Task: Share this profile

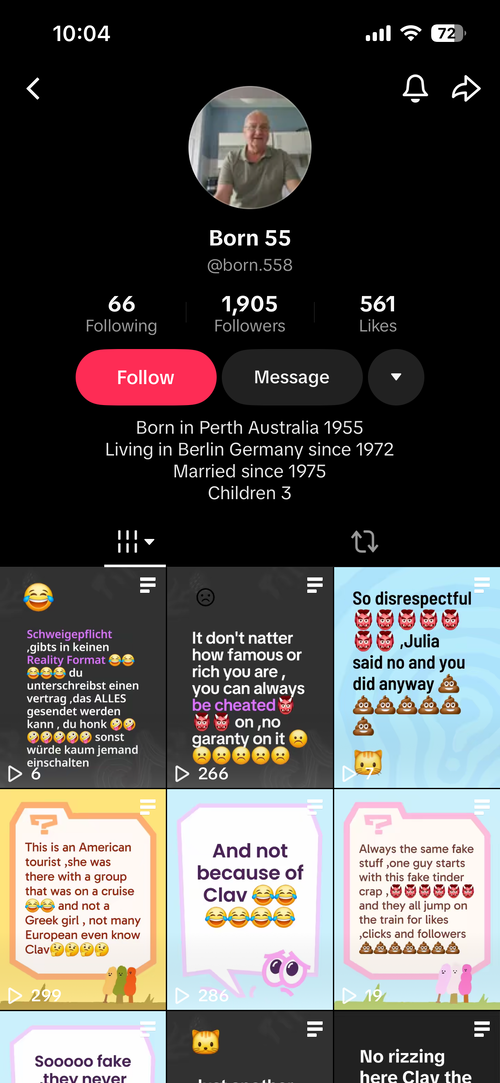Action: click(x=466, y=88)
